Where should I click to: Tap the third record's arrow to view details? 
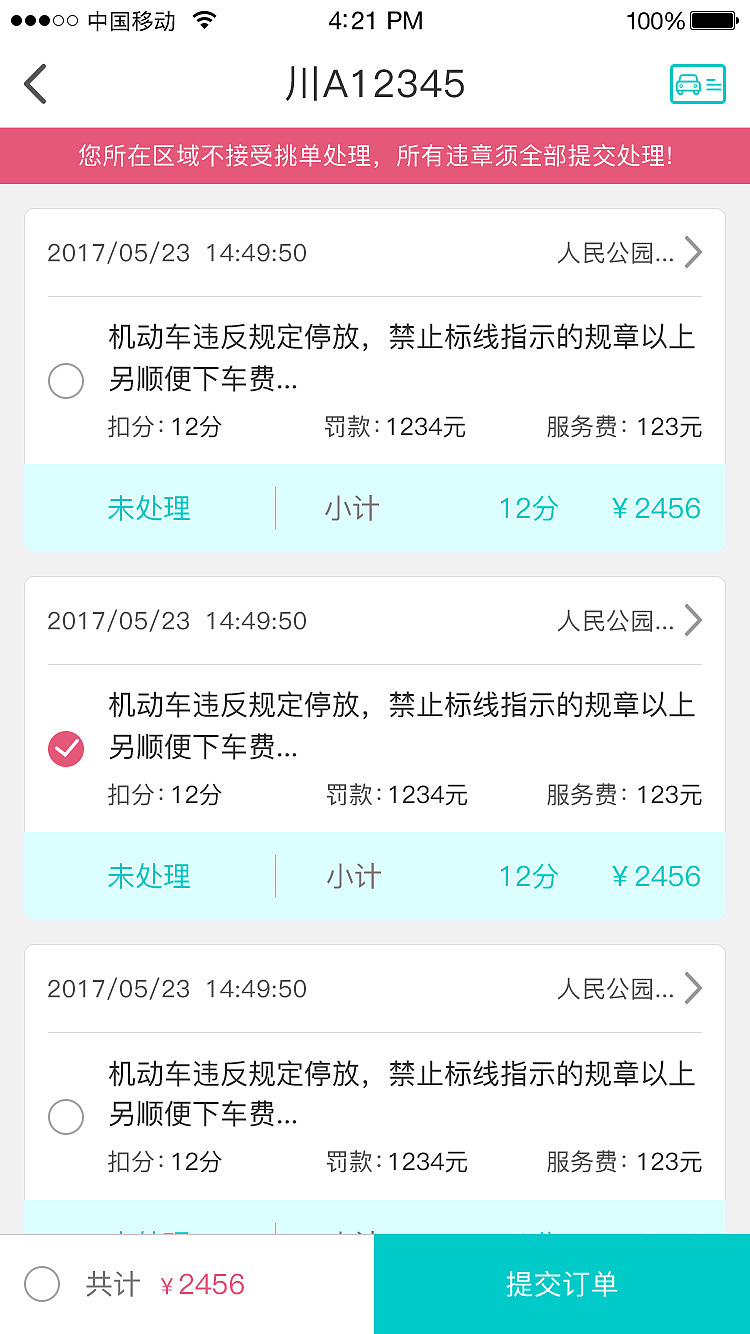[693, 988]
